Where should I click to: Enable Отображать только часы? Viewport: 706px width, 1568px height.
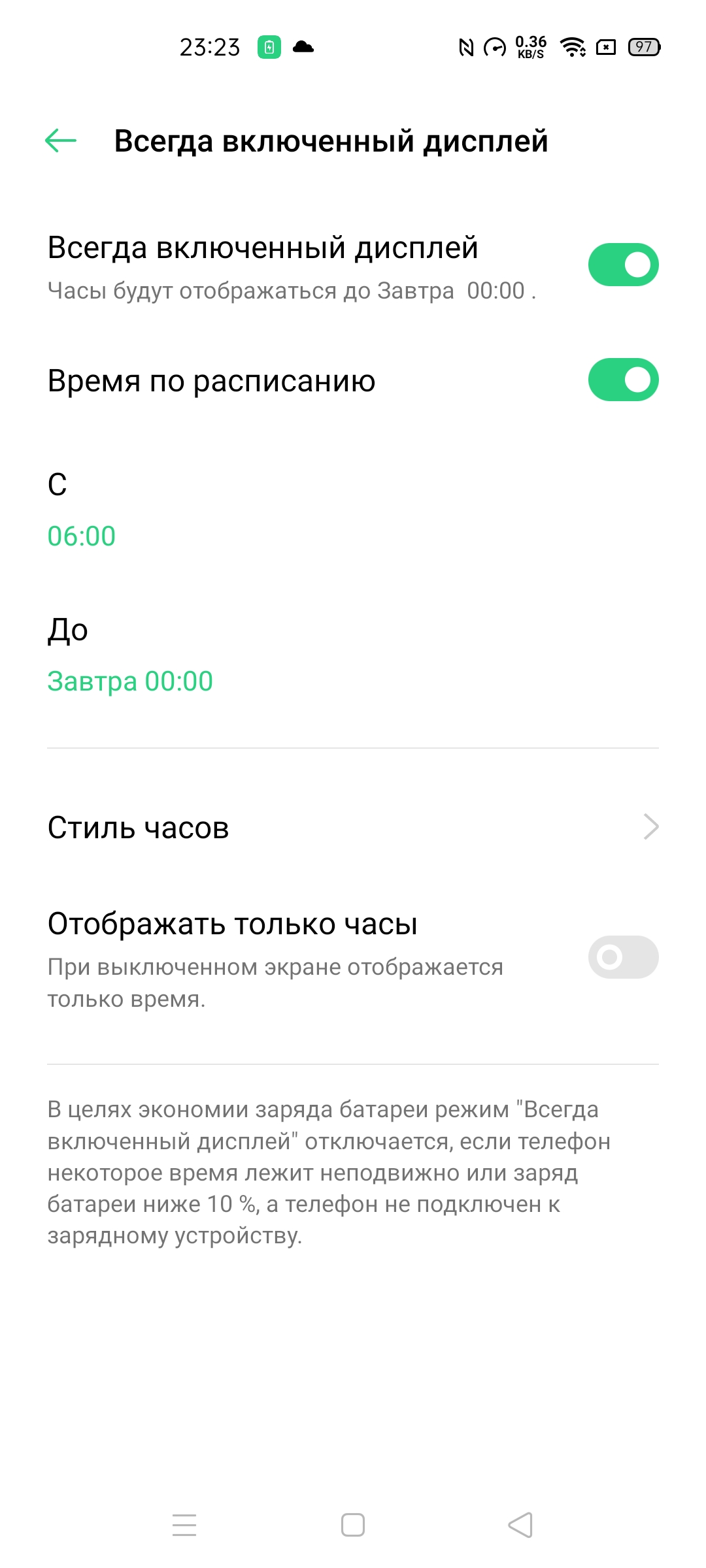pyautogui.click(x=622, y=957)
